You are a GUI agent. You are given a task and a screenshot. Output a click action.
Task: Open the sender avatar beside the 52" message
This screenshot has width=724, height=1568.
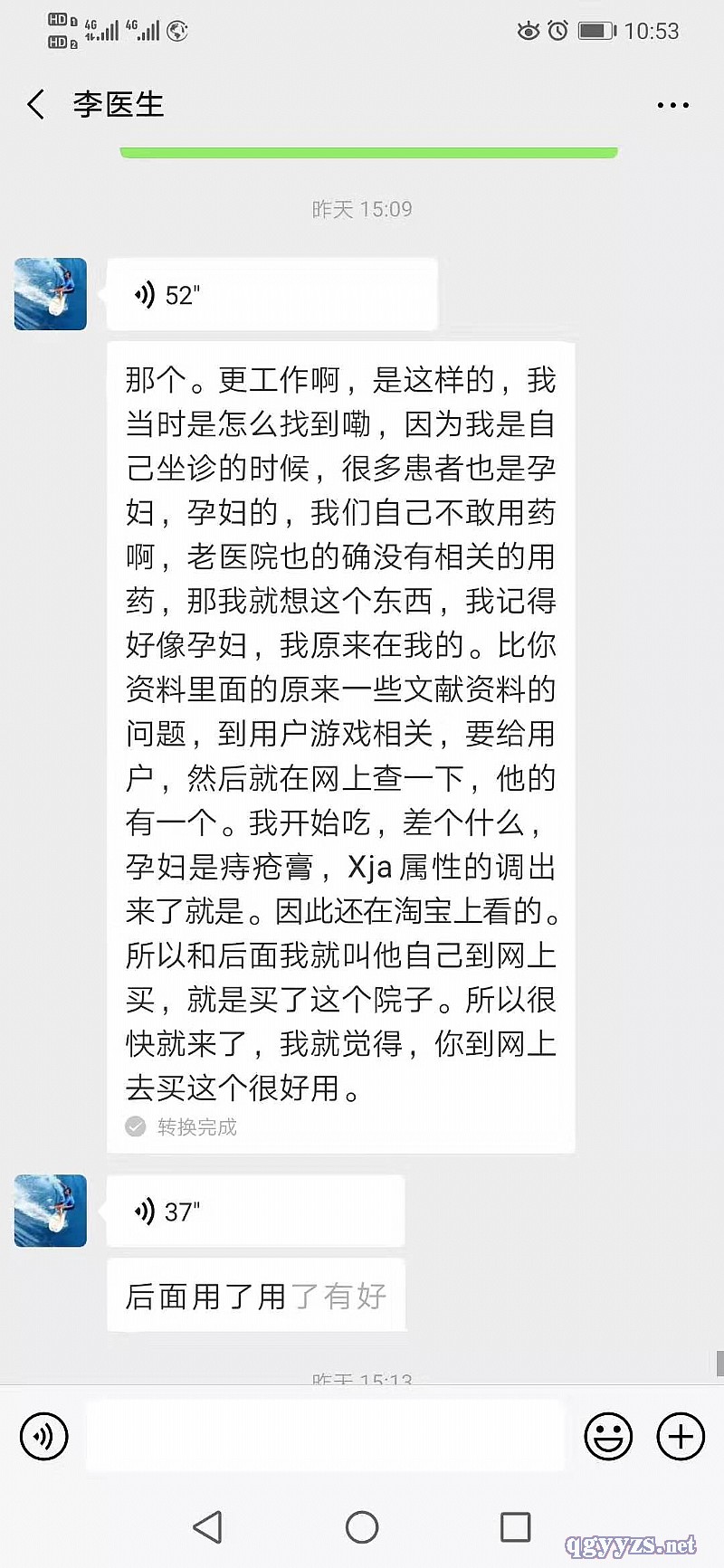coord(51,294)
